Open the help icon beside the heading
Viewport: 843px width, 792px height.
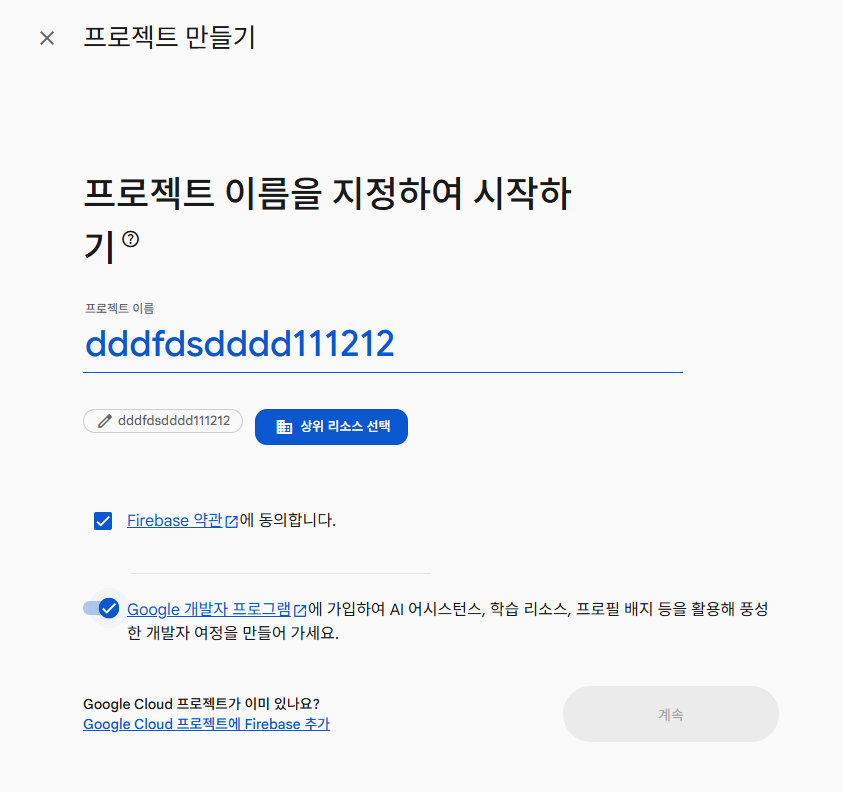131,239
